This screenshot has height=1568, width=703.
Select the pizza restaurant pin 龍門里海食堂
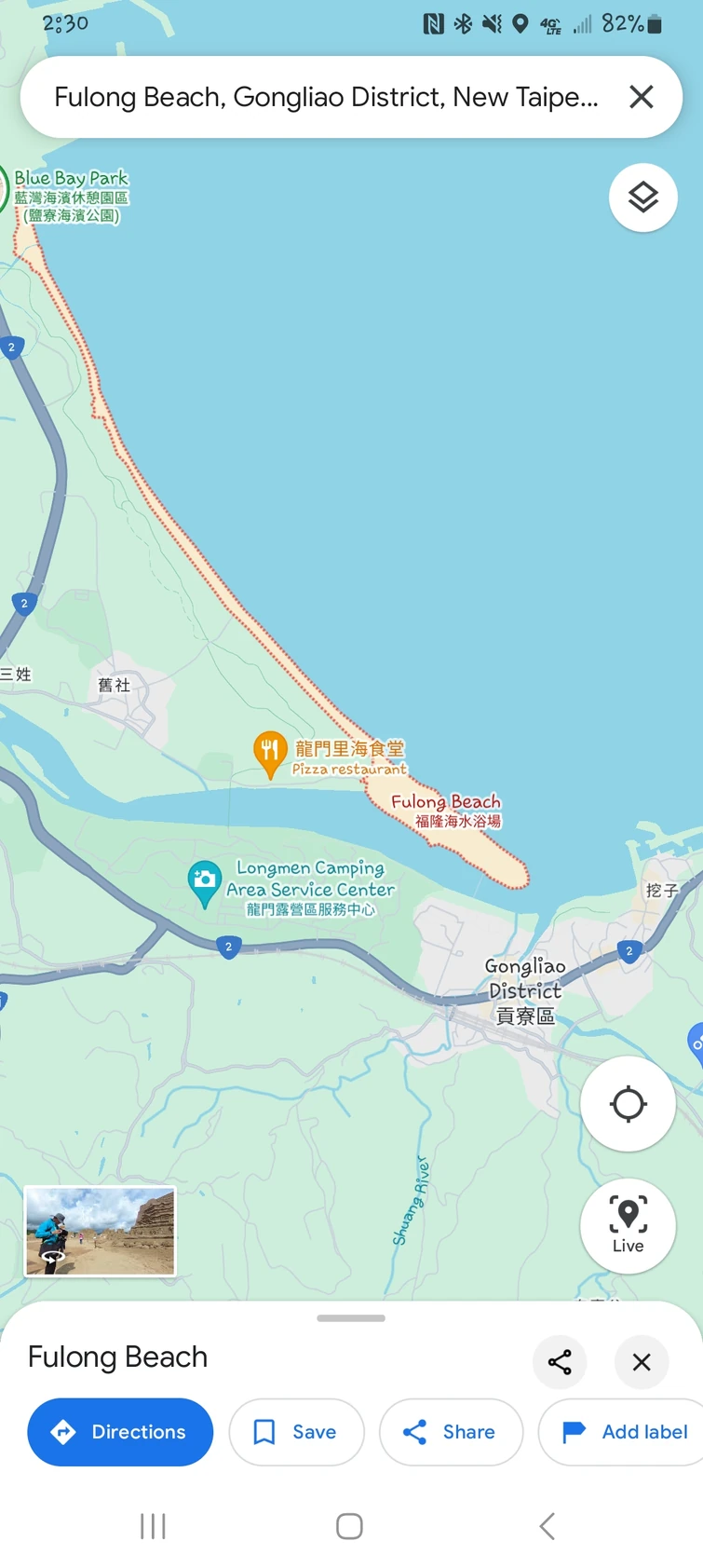click(269, 751)
